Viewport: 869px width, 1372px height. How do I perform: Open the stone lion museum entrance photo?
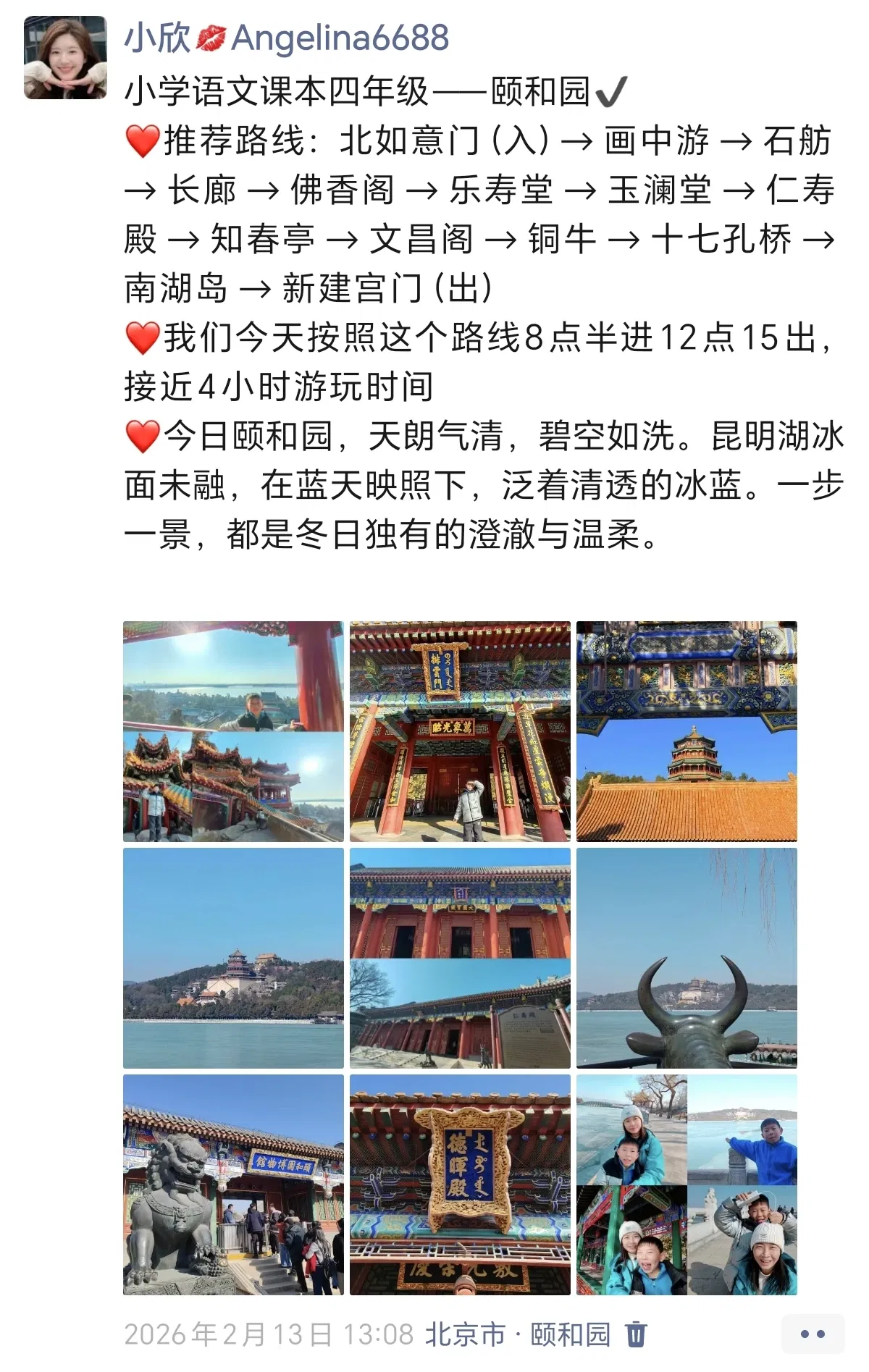click(233, 1184)
